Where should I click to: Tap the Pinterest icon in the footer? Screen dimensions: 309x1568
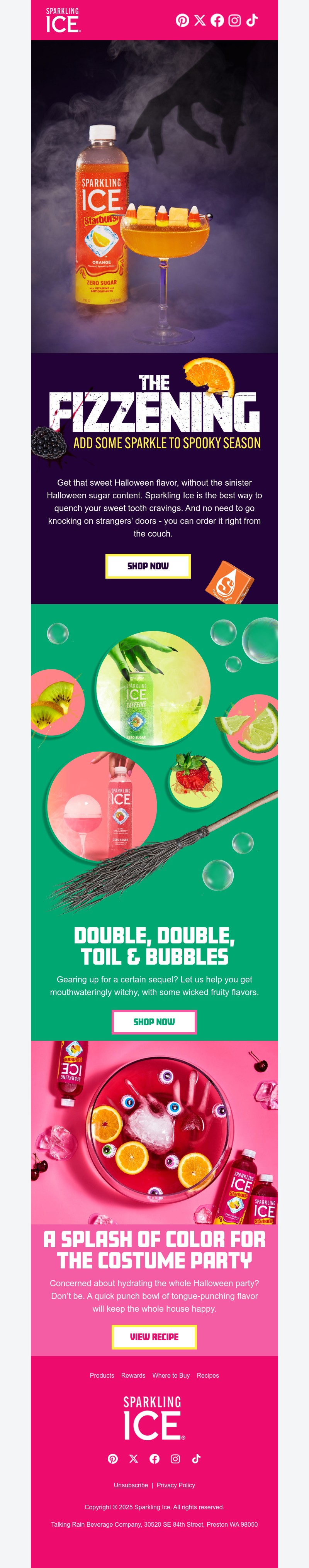click(x=113, y=1458)
